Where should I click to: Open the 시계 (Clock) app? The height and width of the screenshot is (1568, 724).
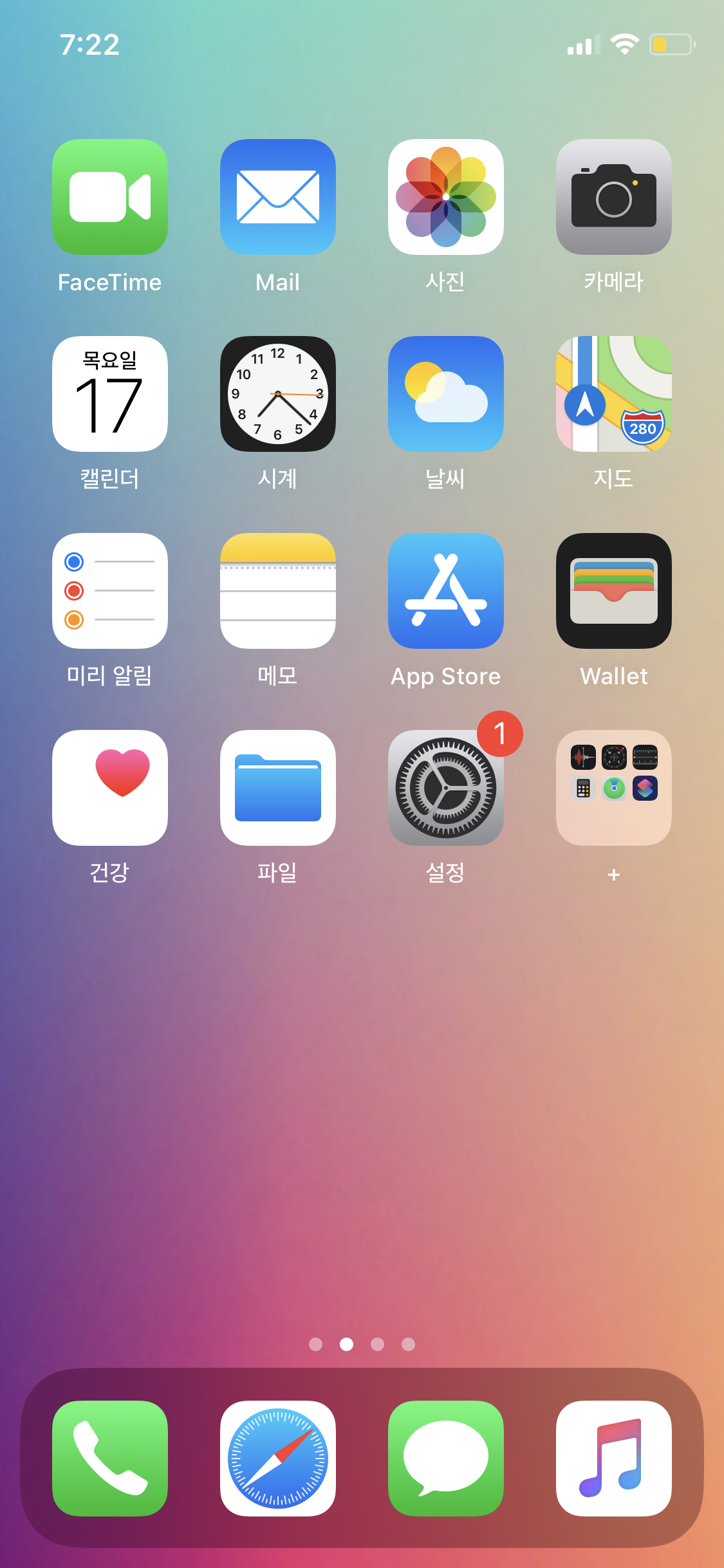click(x=278, y=394)
